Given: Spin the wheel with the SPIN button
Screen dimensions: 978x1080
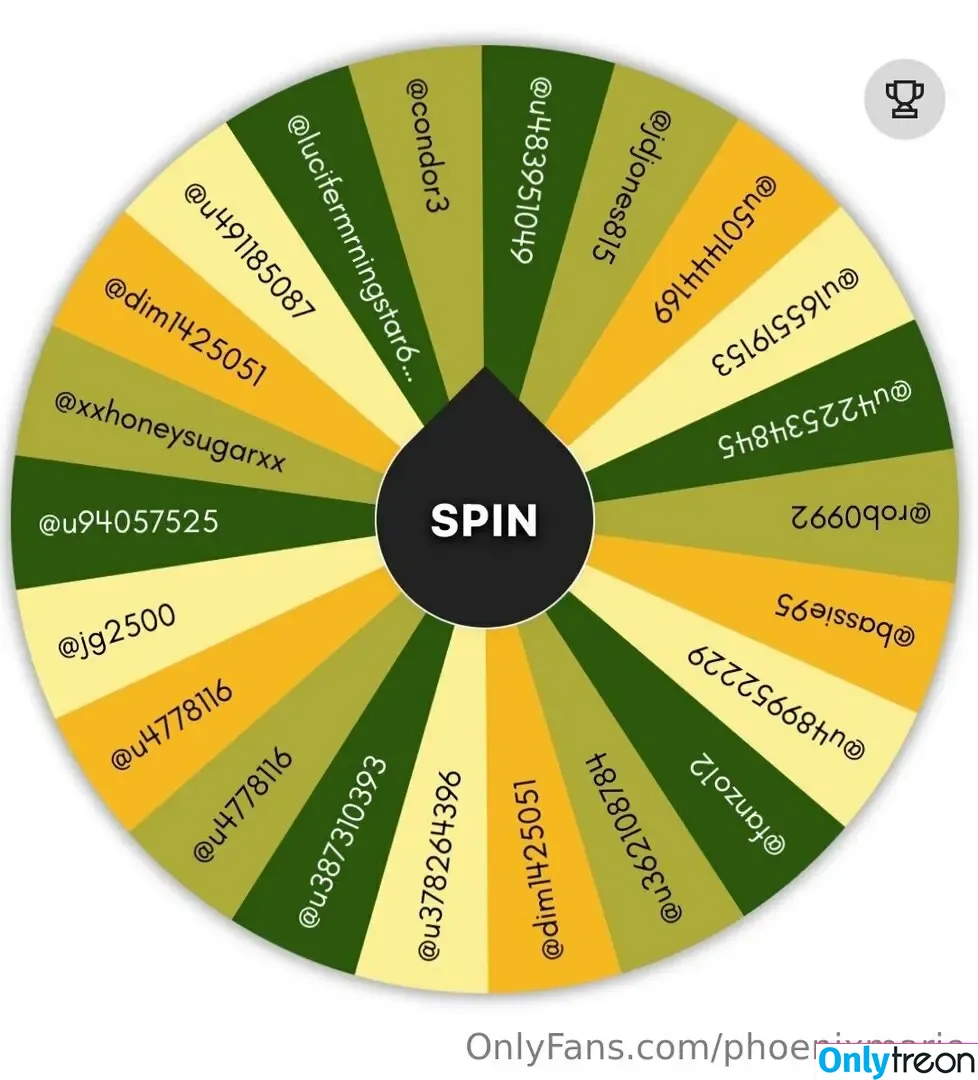Looking at the screenshot, I should point(485,520).
